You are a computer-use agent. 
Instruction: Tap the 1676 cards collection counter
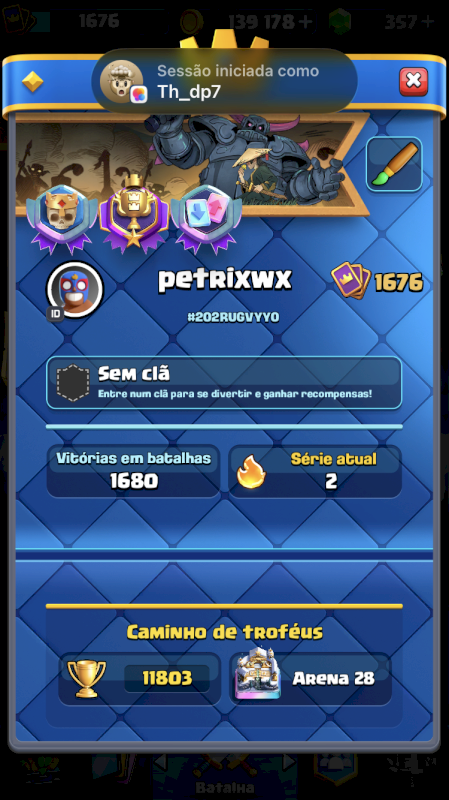click(377, 282)
